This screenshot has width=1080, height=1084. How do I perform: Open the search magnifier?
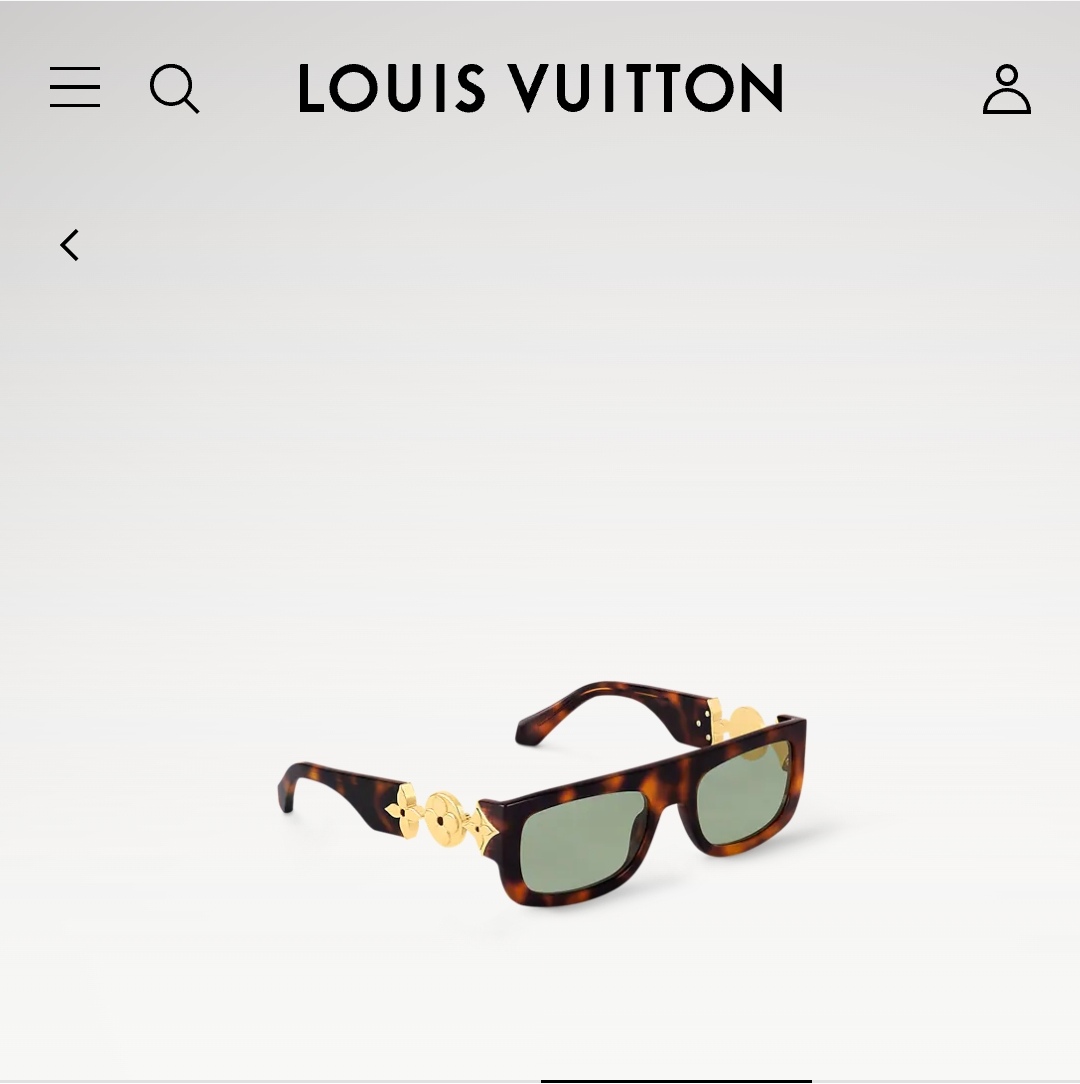[175, 88]
